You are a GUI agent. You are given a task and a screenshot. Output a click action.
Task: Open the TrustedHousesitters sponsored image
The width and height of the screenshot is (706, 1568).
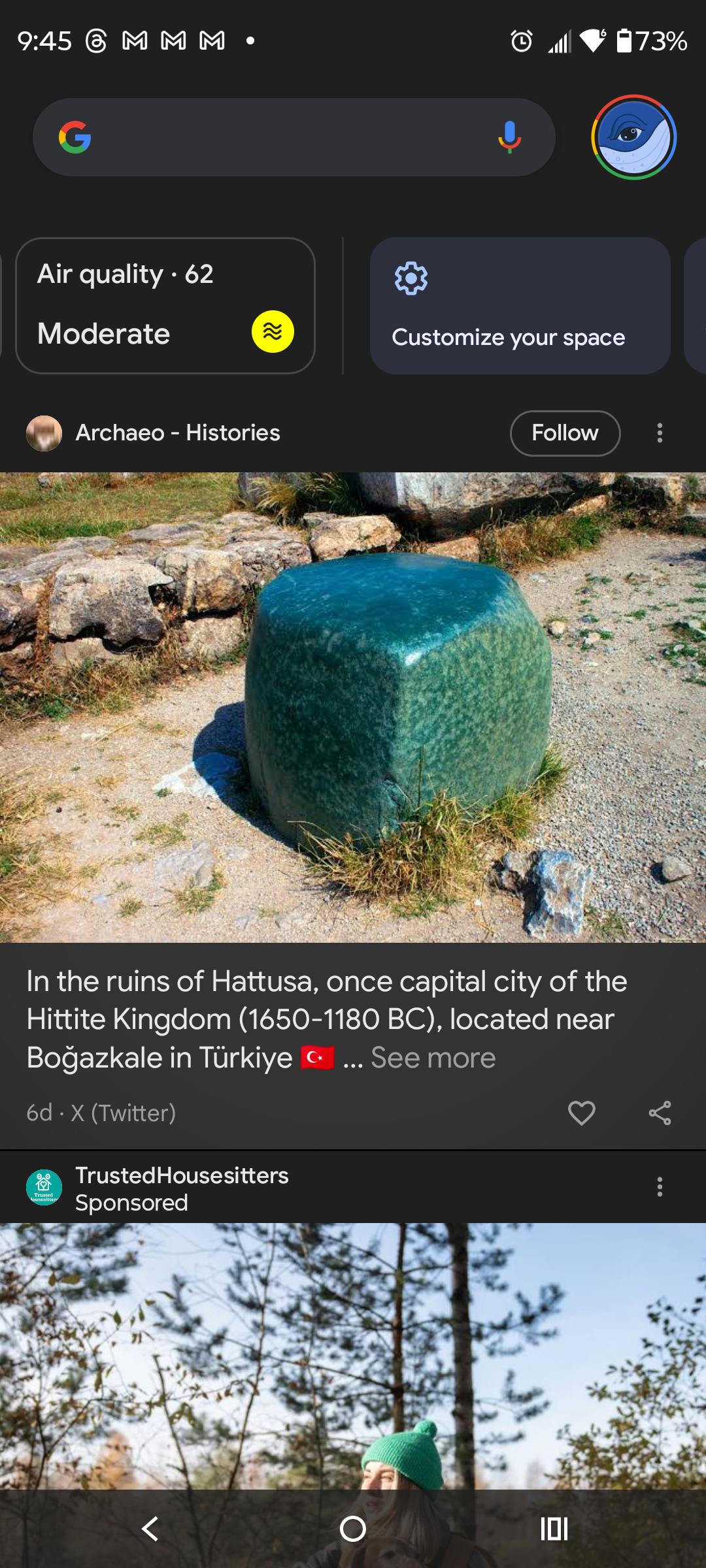[353, 1352]
